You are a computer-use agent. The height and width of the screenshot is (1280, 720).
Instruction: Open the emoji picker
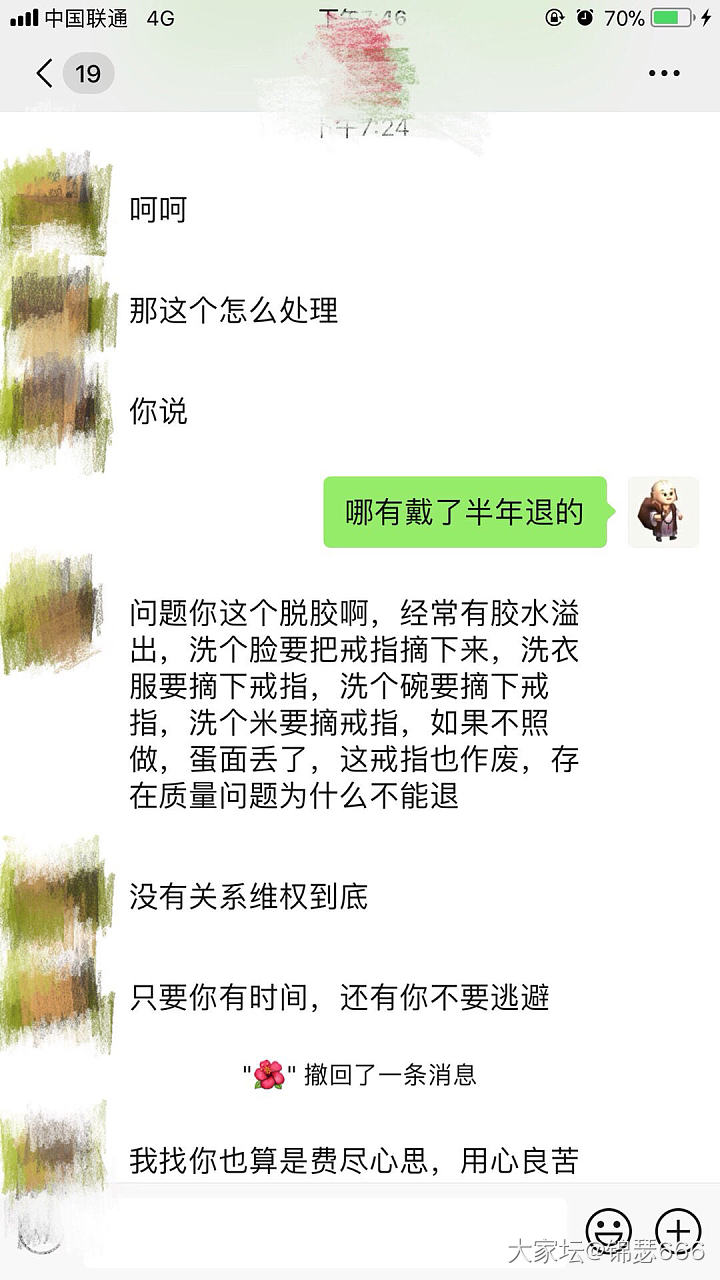(x=608, y=1228)
